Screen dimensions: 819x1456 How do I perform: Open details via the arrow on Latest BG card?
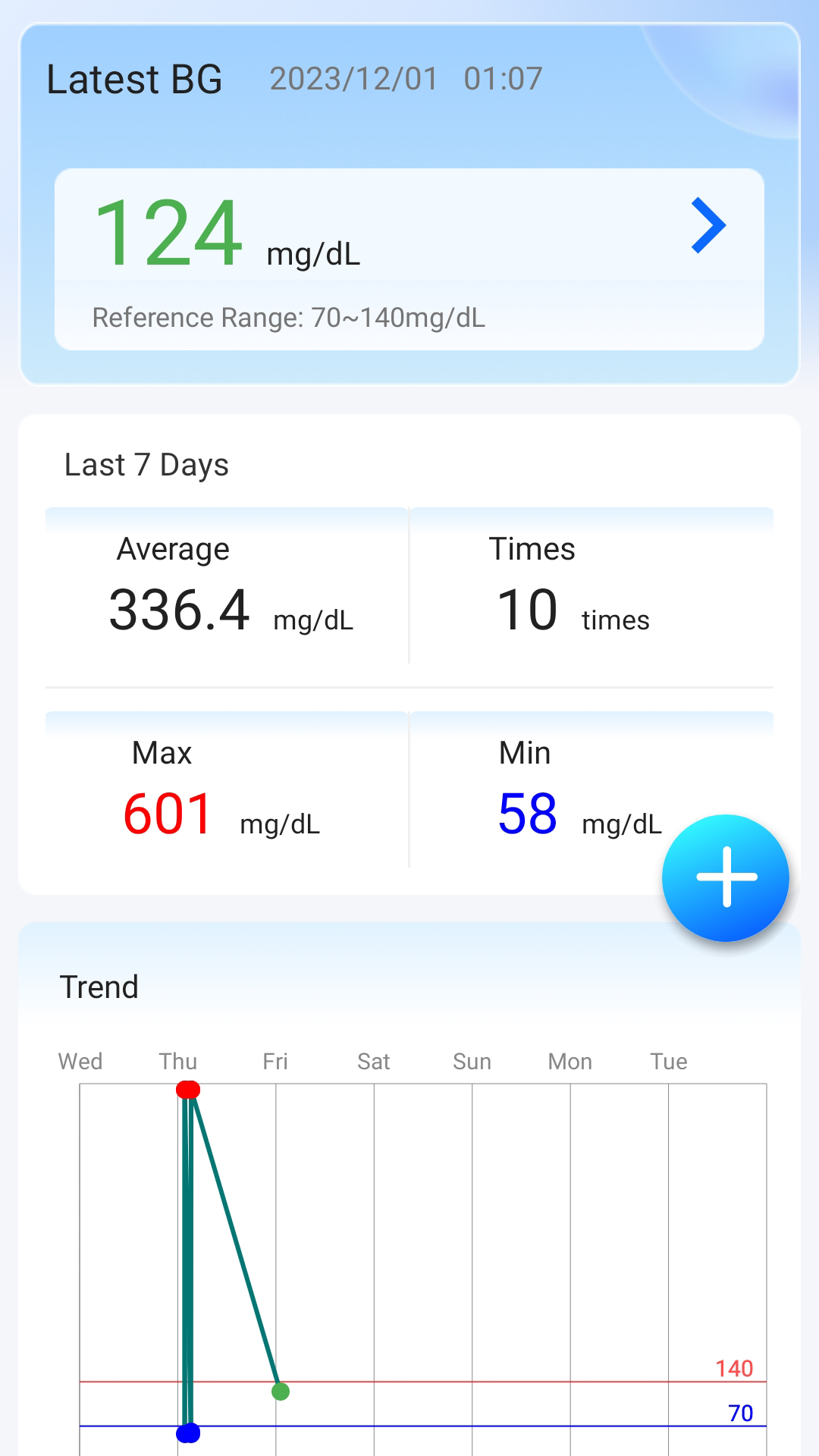coord(708,225)
